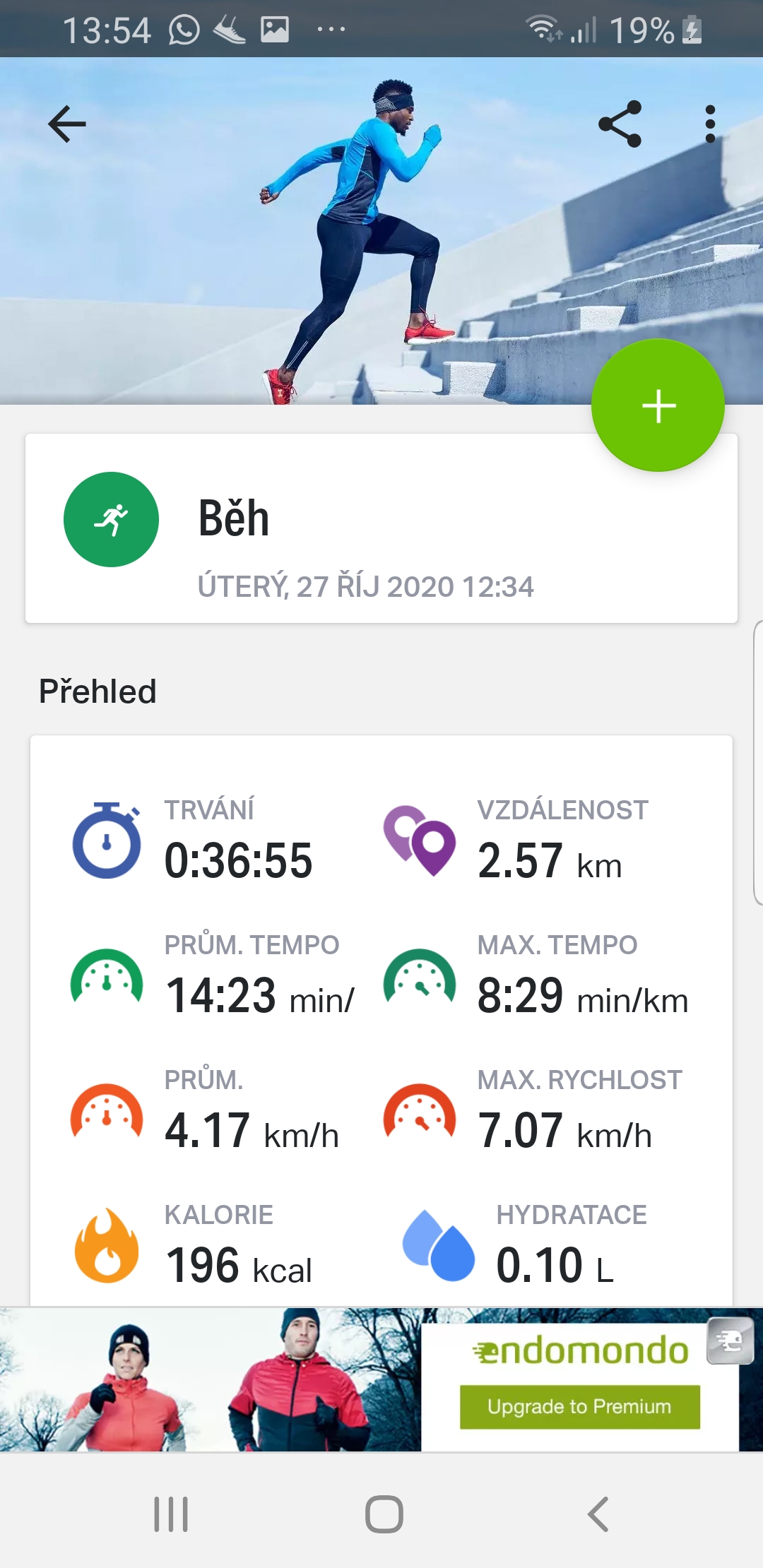
Task: Tap Upgrade to Premium button
Action: coord(579,1407)
